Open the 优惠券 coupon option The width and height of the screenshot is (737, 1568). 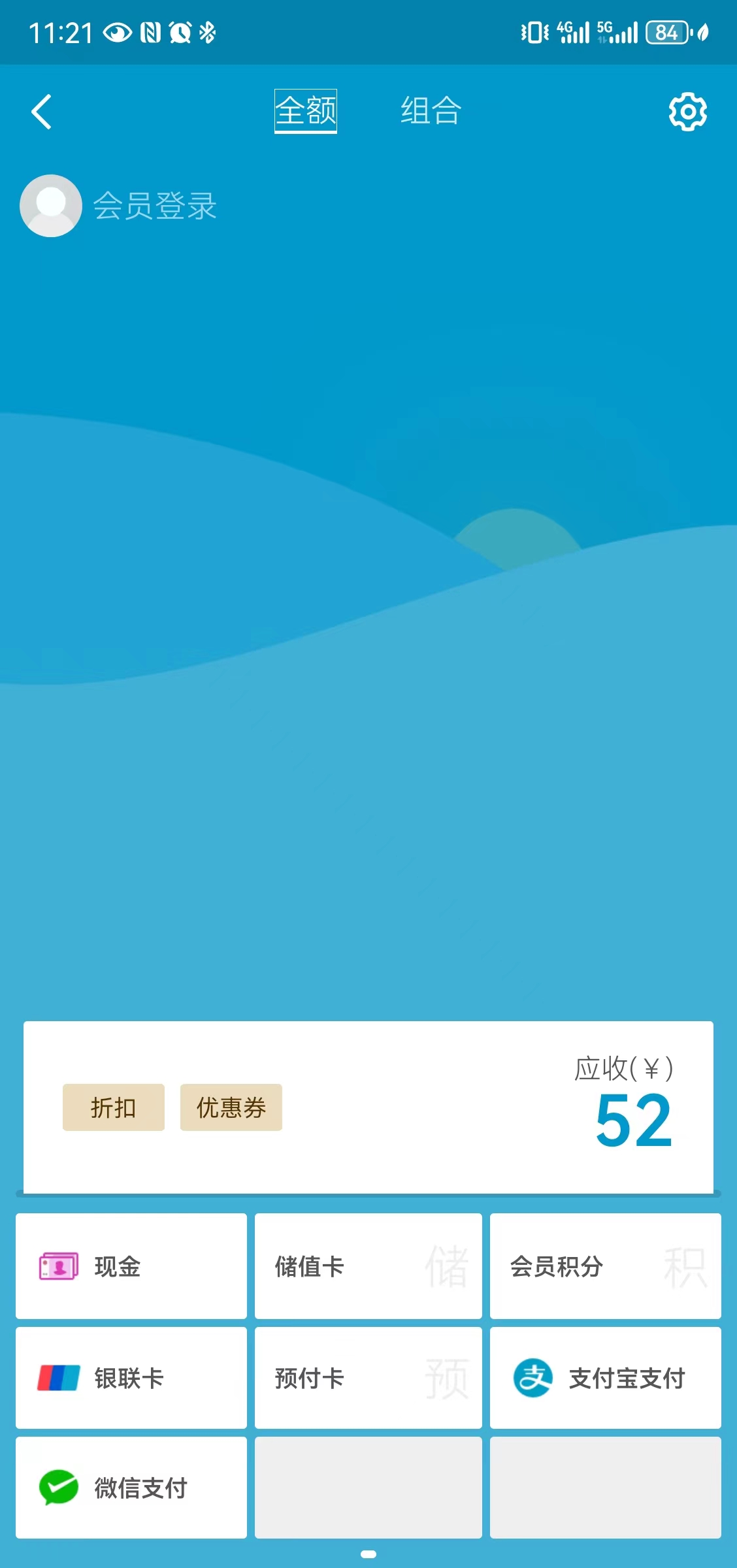pos(231,1107)
